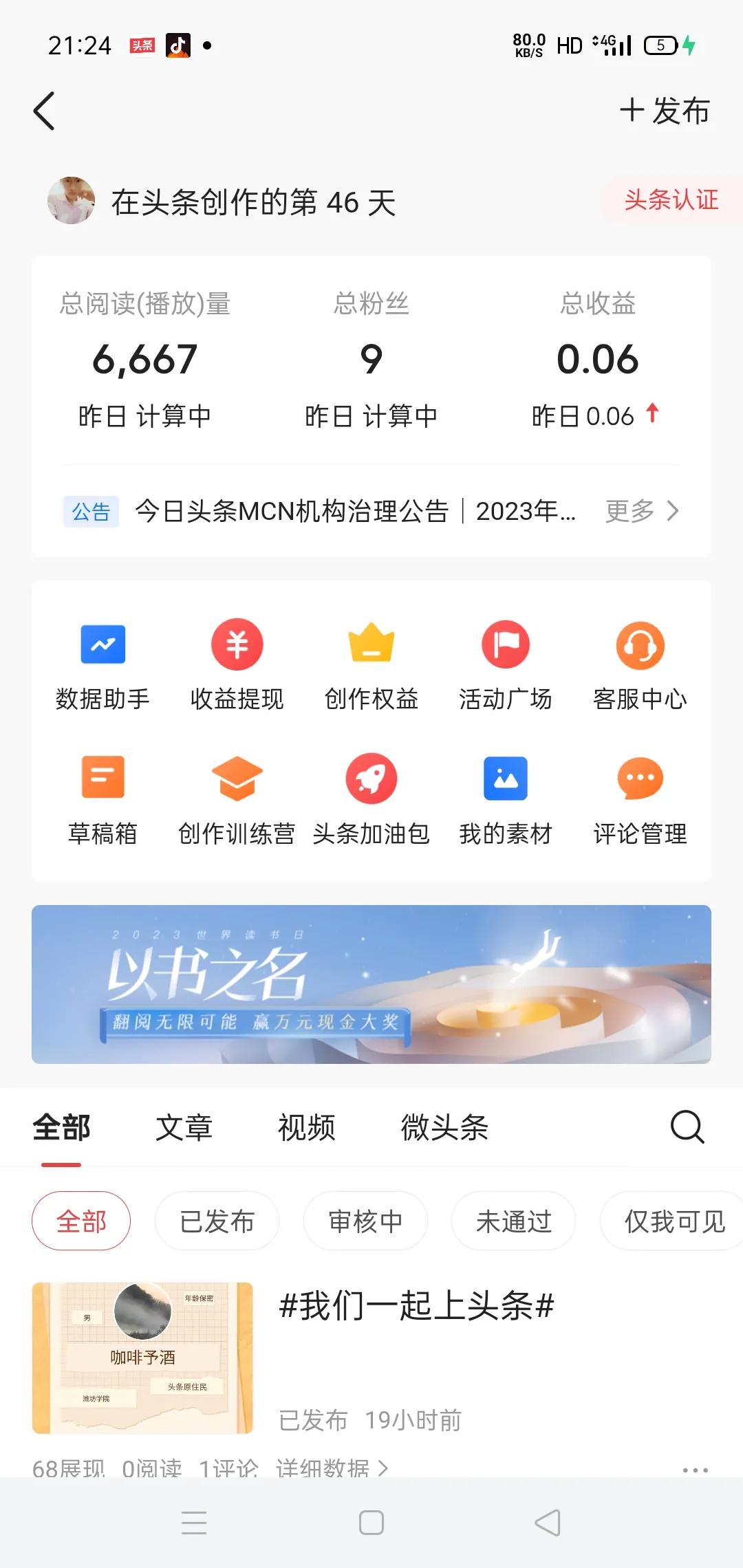Image resolution: width=743 pixels, height=1568 pixels.
Task: Expand the announcement via 更多 chevron
Action: click(x=641, y=511)
